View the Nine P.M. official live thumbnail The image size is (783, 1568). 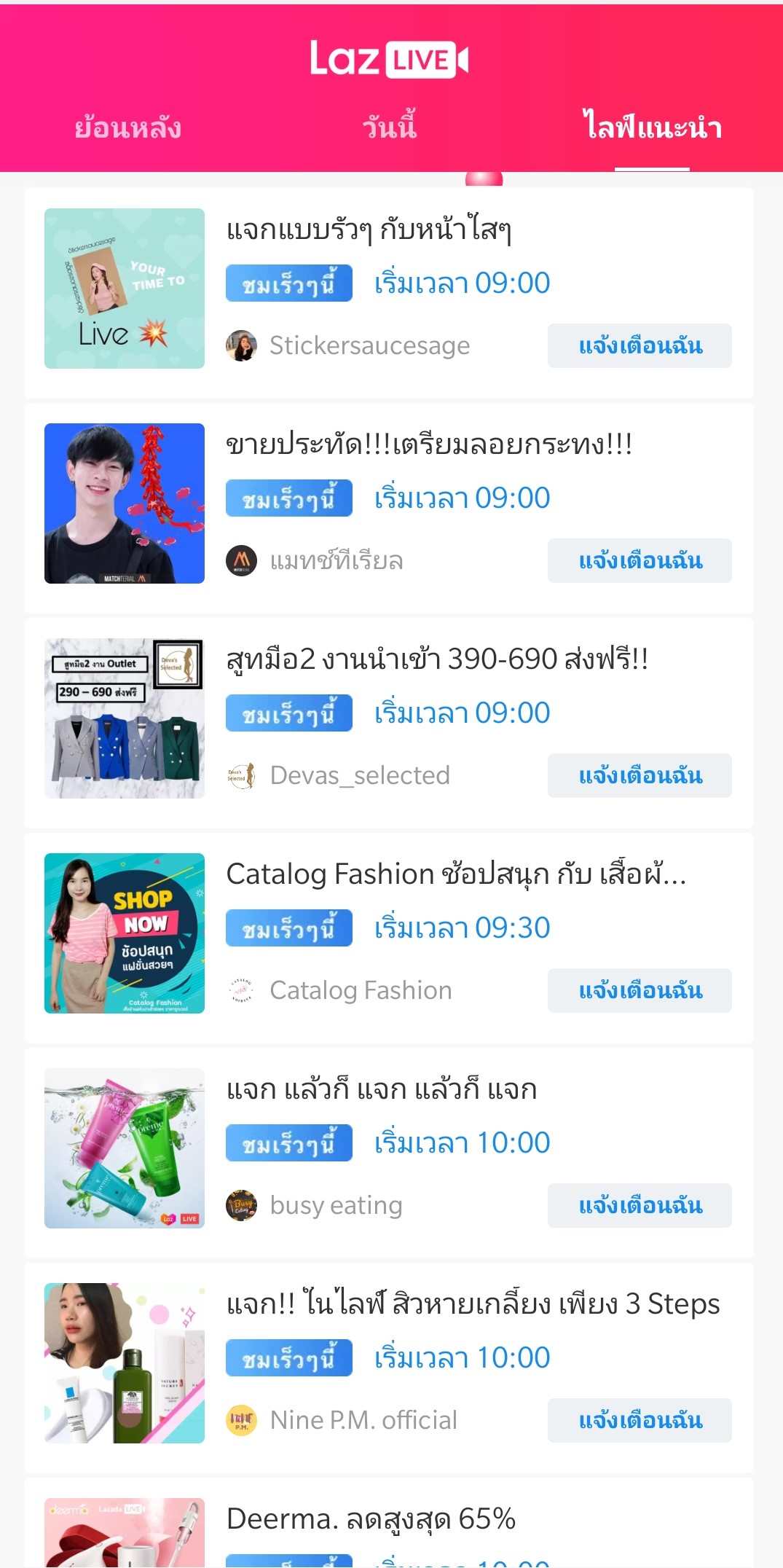point(125,1363)
